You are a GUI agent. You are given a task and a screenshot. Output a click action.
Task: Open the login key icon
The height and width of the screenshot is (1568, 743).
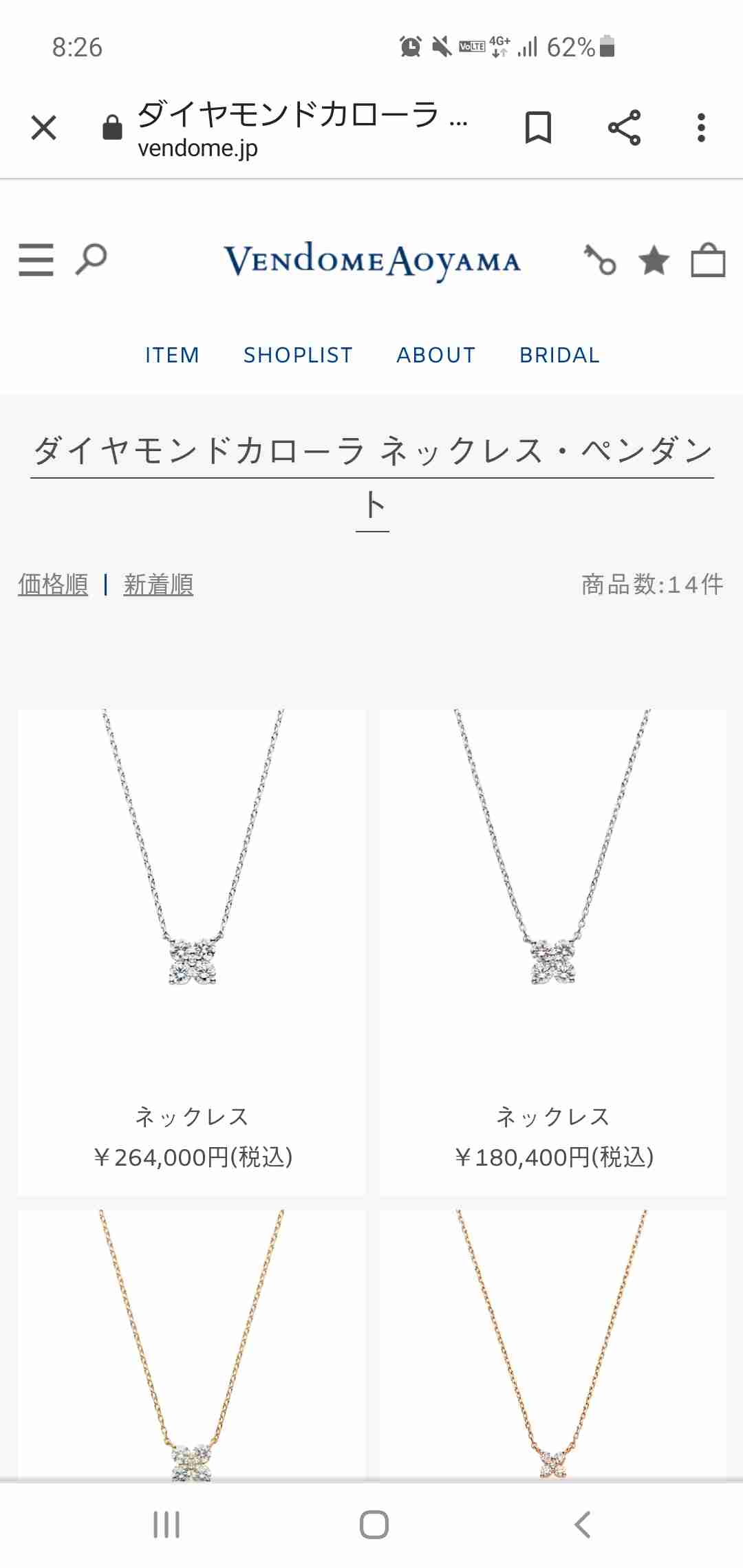tap(600, 260)
